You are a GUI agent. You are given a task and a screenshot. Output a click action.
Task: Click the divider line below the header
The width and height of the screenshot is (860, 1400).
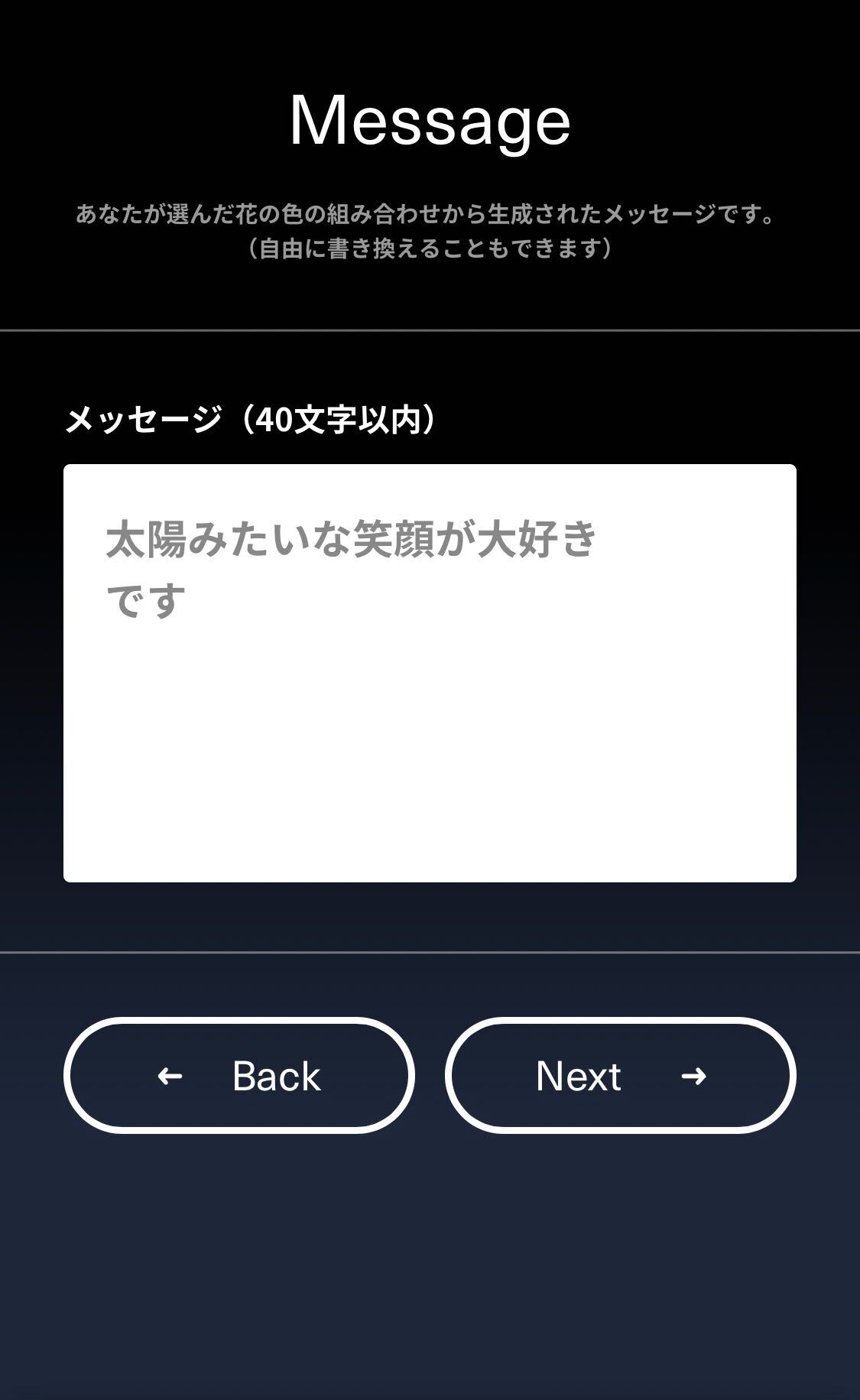[x=430, y=327]
